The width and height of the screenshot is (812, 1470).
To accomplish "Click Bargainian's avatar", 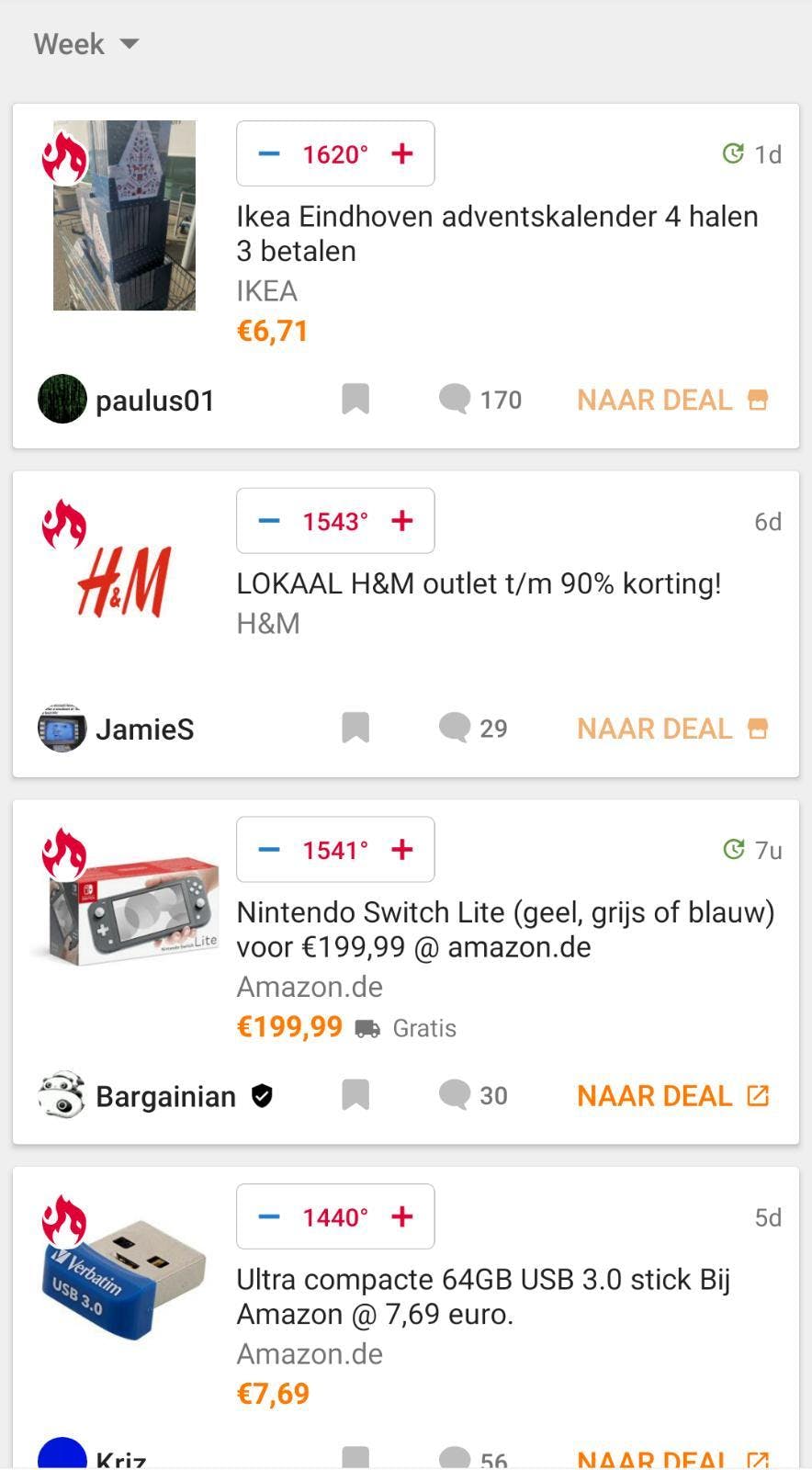I will (x=59, y=1095).
